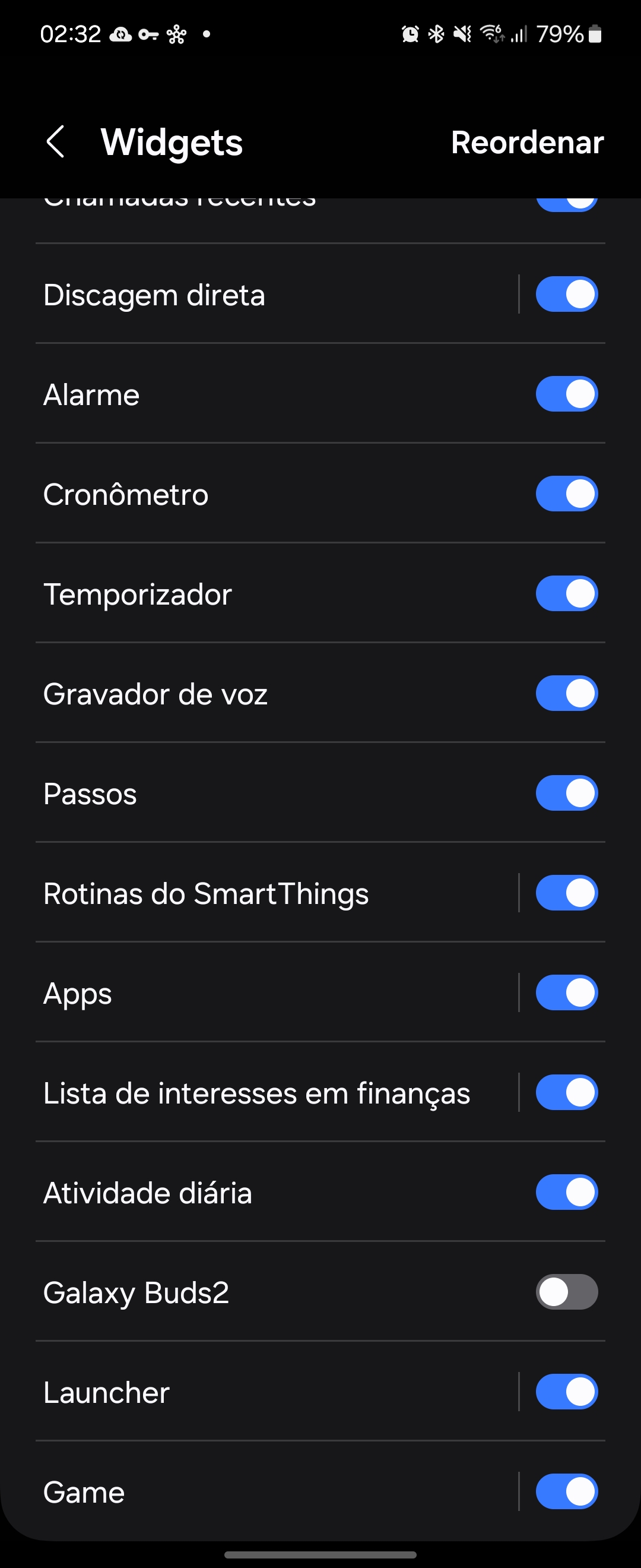Enable the Galaxy Buds2 widget

click(x=566, y=1292)
